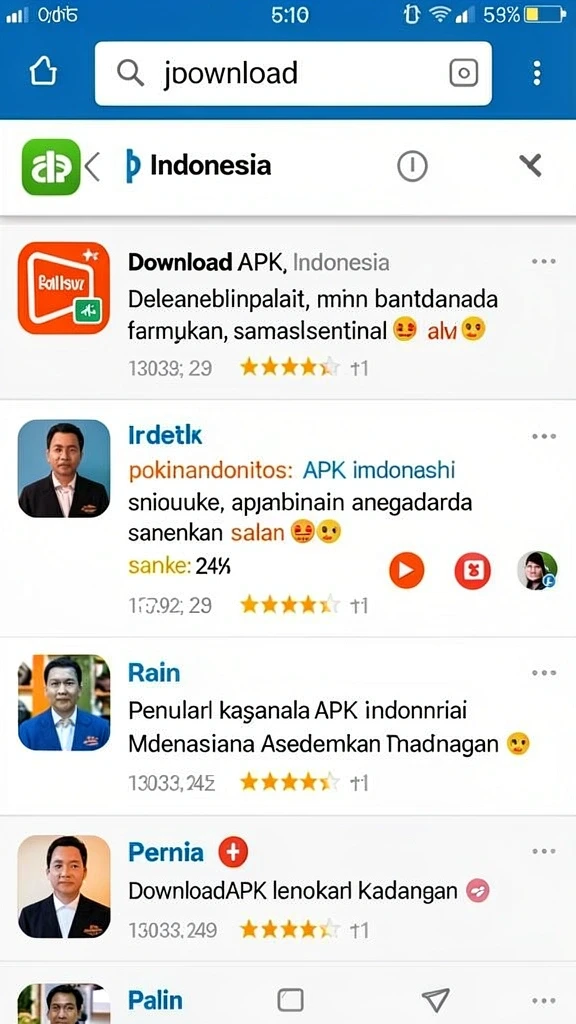Open the top bar overflow menu

(x=537, y=73)
